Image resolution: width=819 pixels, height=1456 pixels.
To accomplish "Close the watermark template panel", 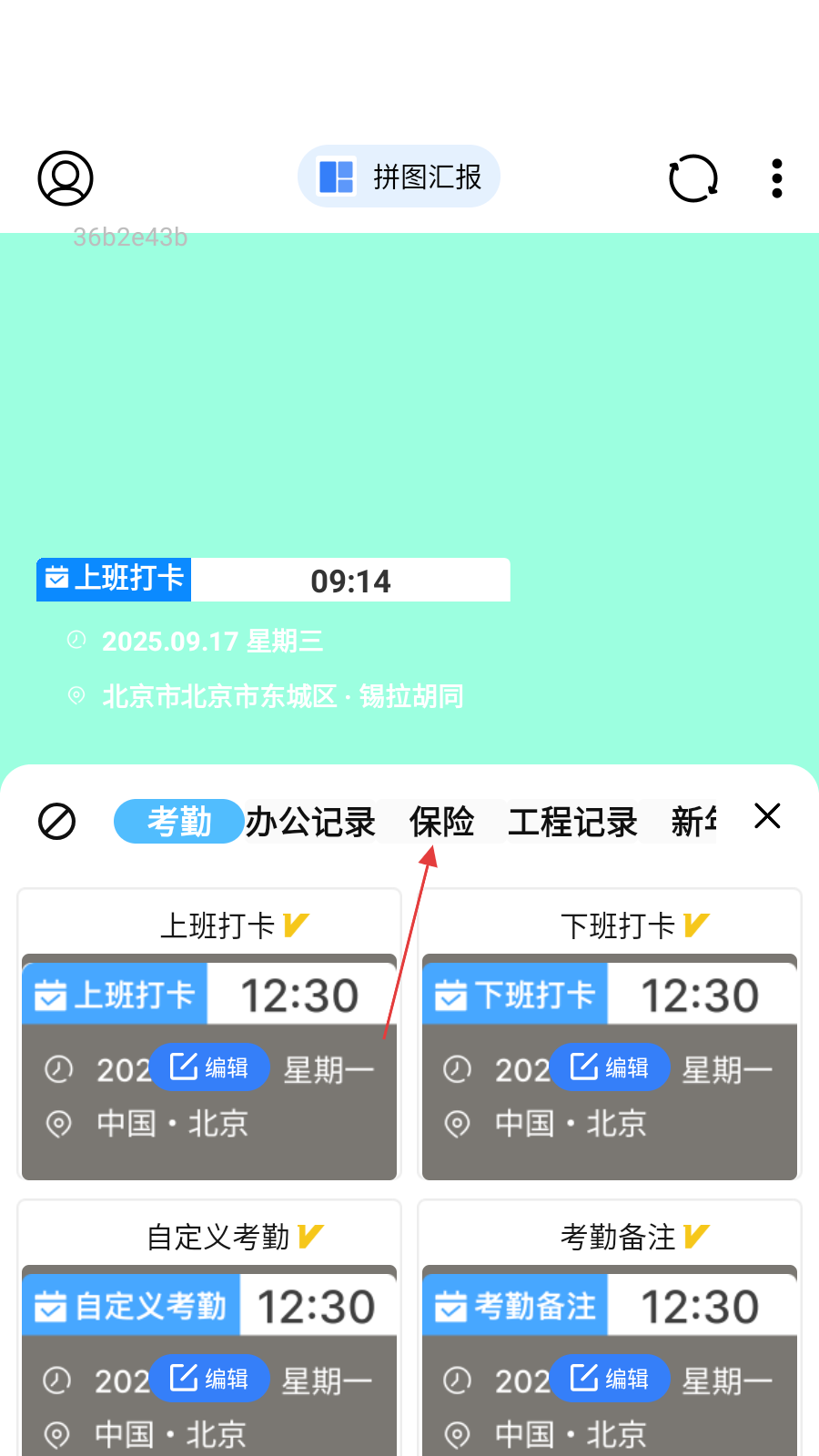I will pos(767,816).
